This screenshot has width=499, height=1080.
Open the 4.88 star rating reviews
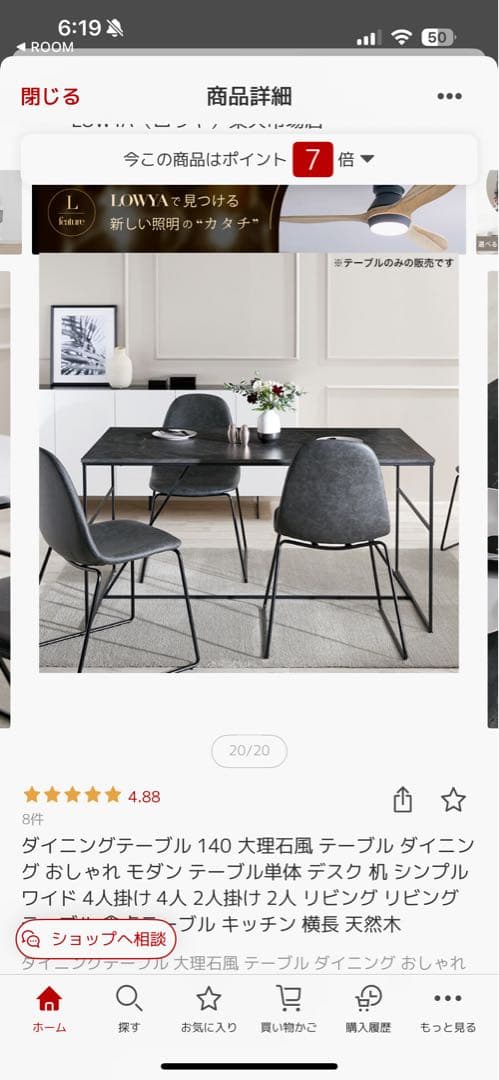point(92,796)
